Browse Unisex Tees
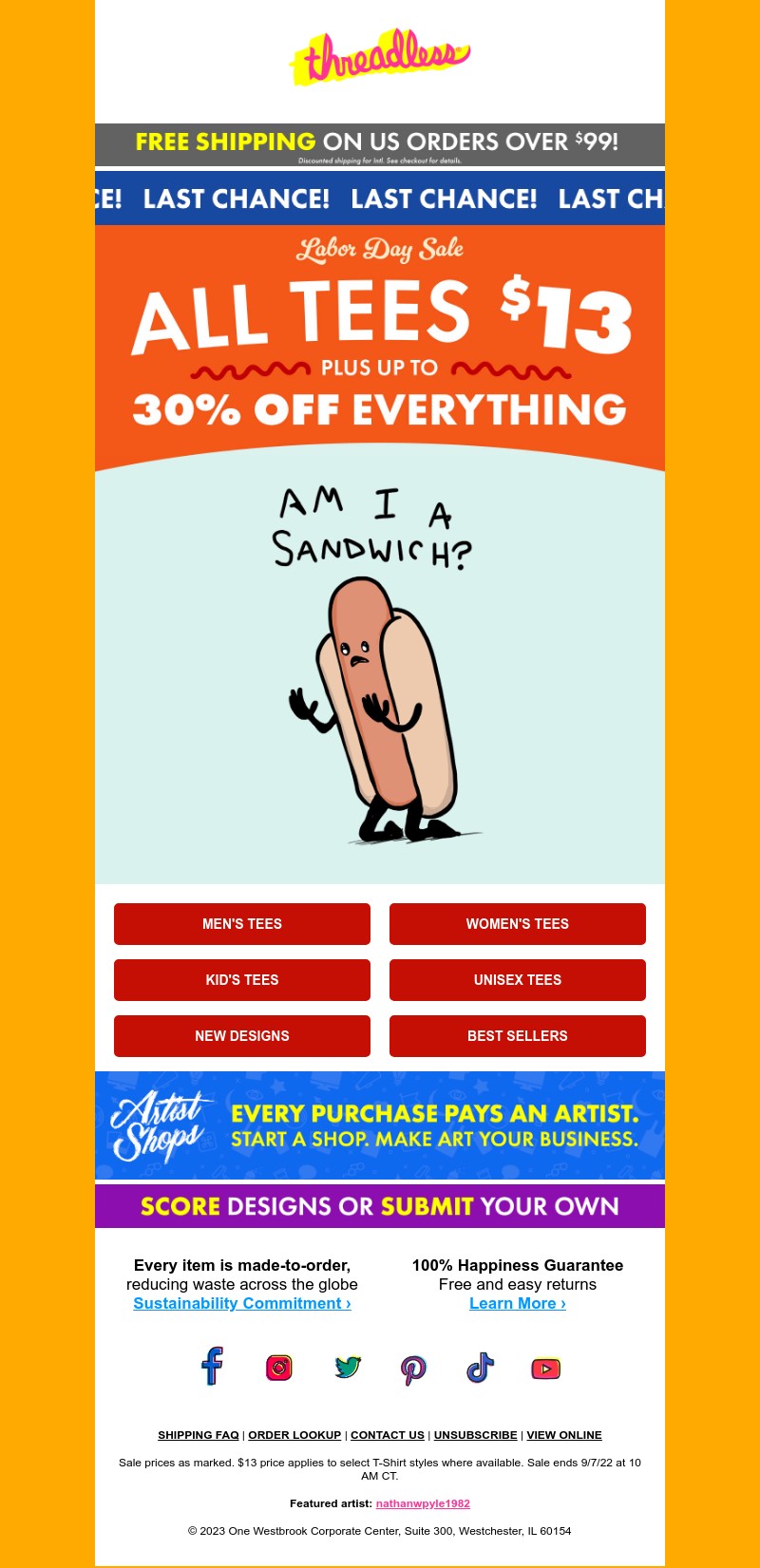 coord(518,980)
